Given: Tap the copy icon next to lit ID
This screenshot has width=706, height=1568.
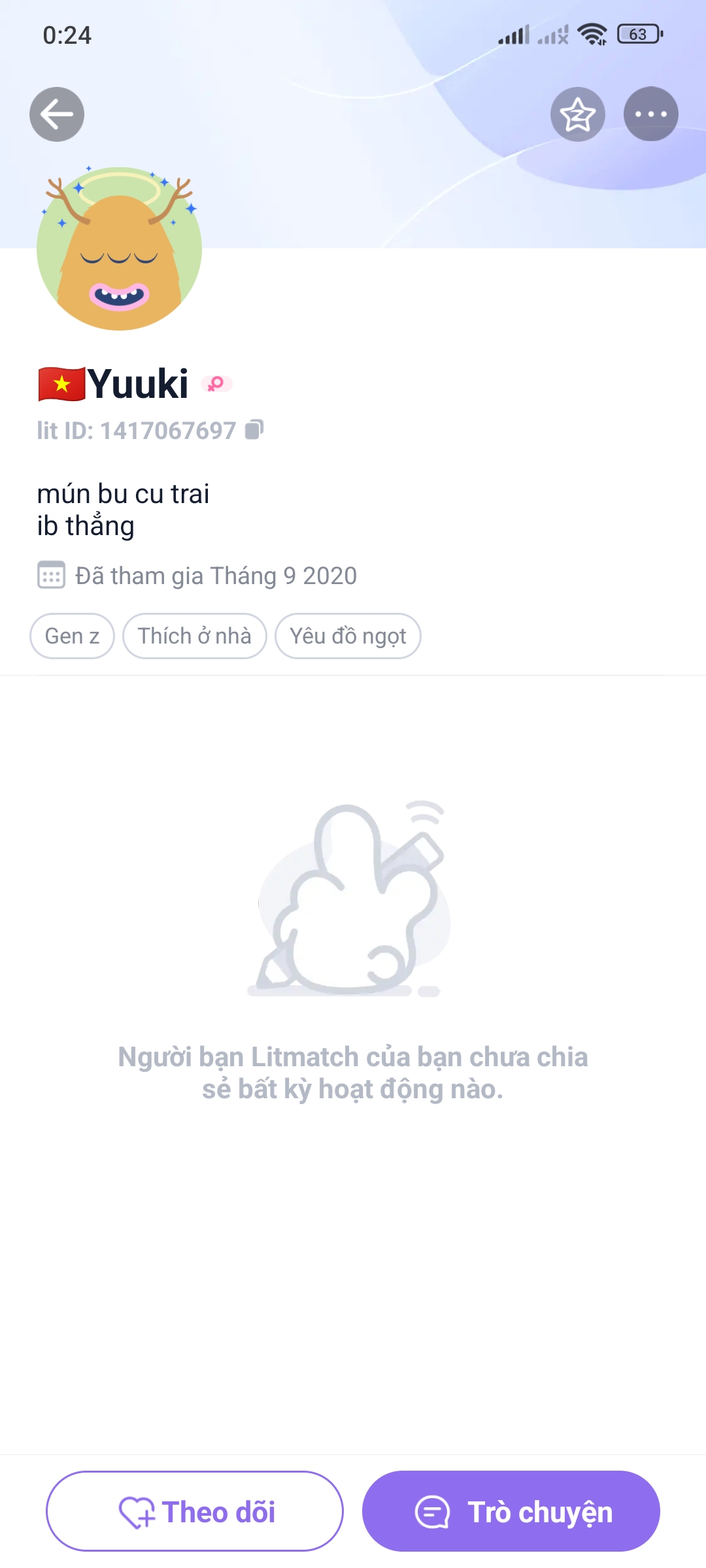Looking at the screenshot, I should click(x=255, y=431).
